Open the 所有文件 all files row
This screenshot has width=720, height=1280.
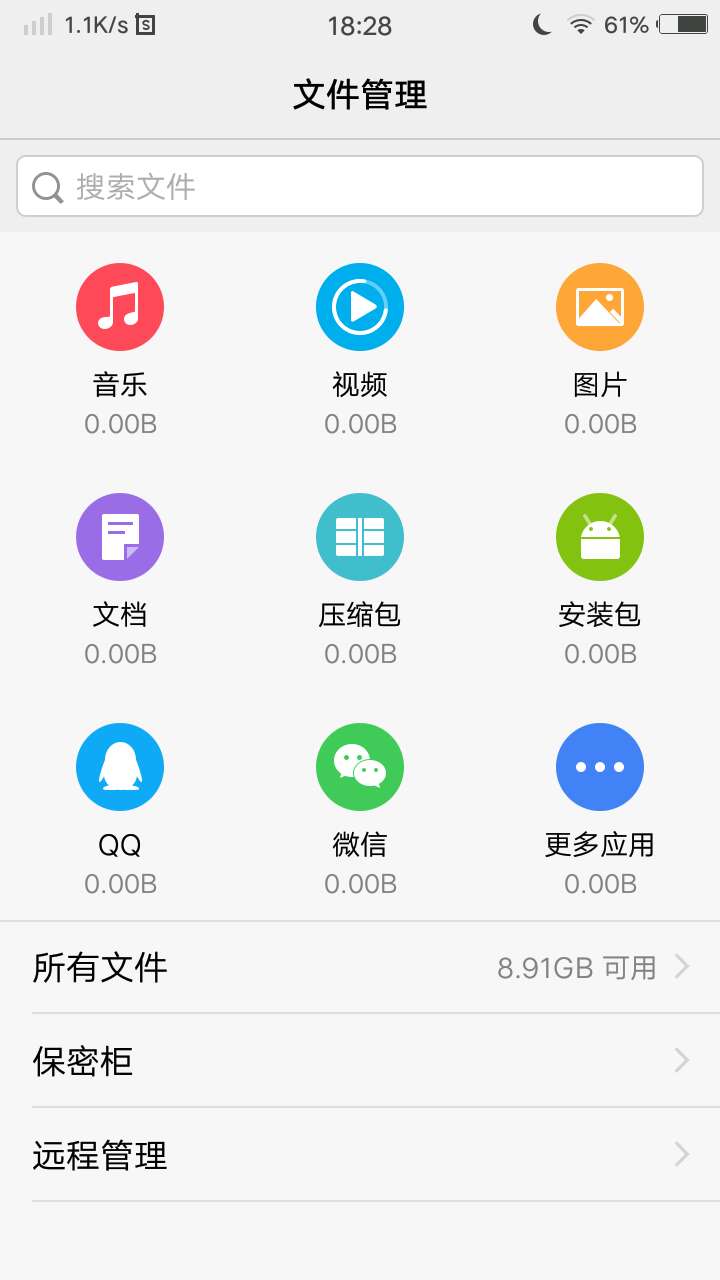point(360,967)
